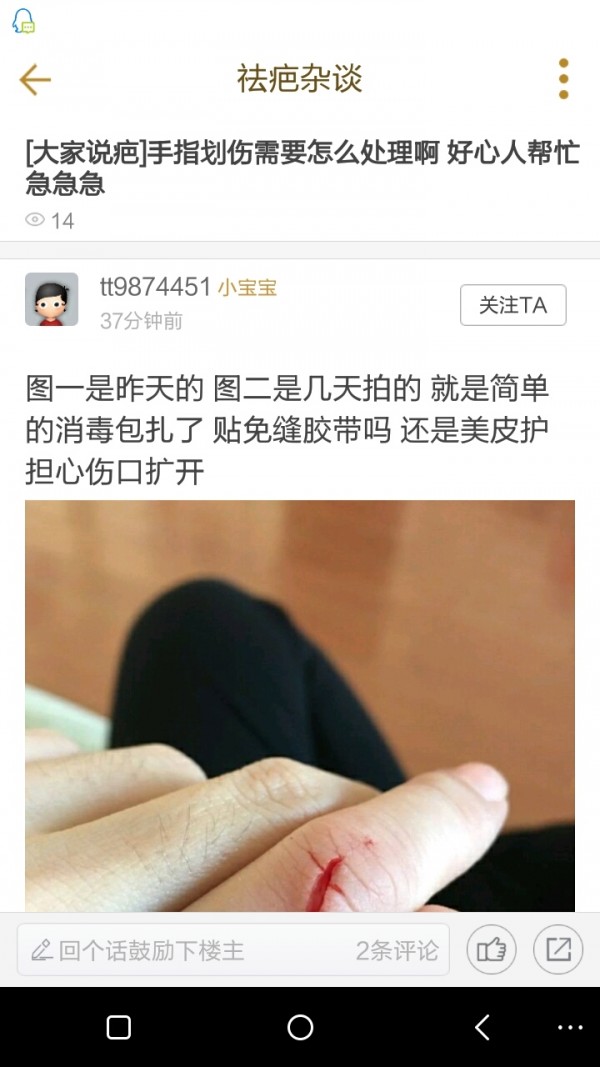Go to the system home screen
This screenshot has width=600, height=1067.
point(300,1027)
